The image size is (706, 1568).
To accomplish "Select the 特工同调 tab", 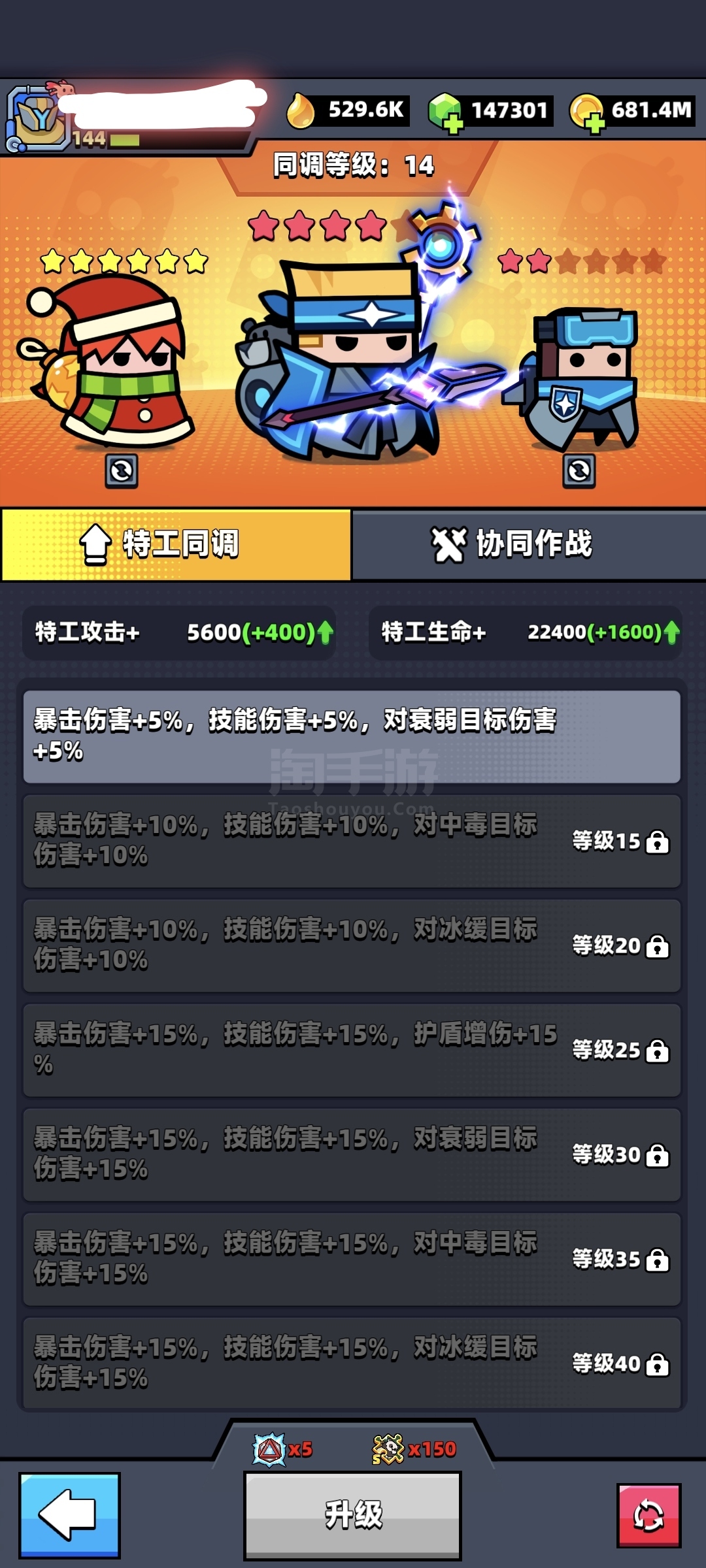I will click(x=176, y=545).
